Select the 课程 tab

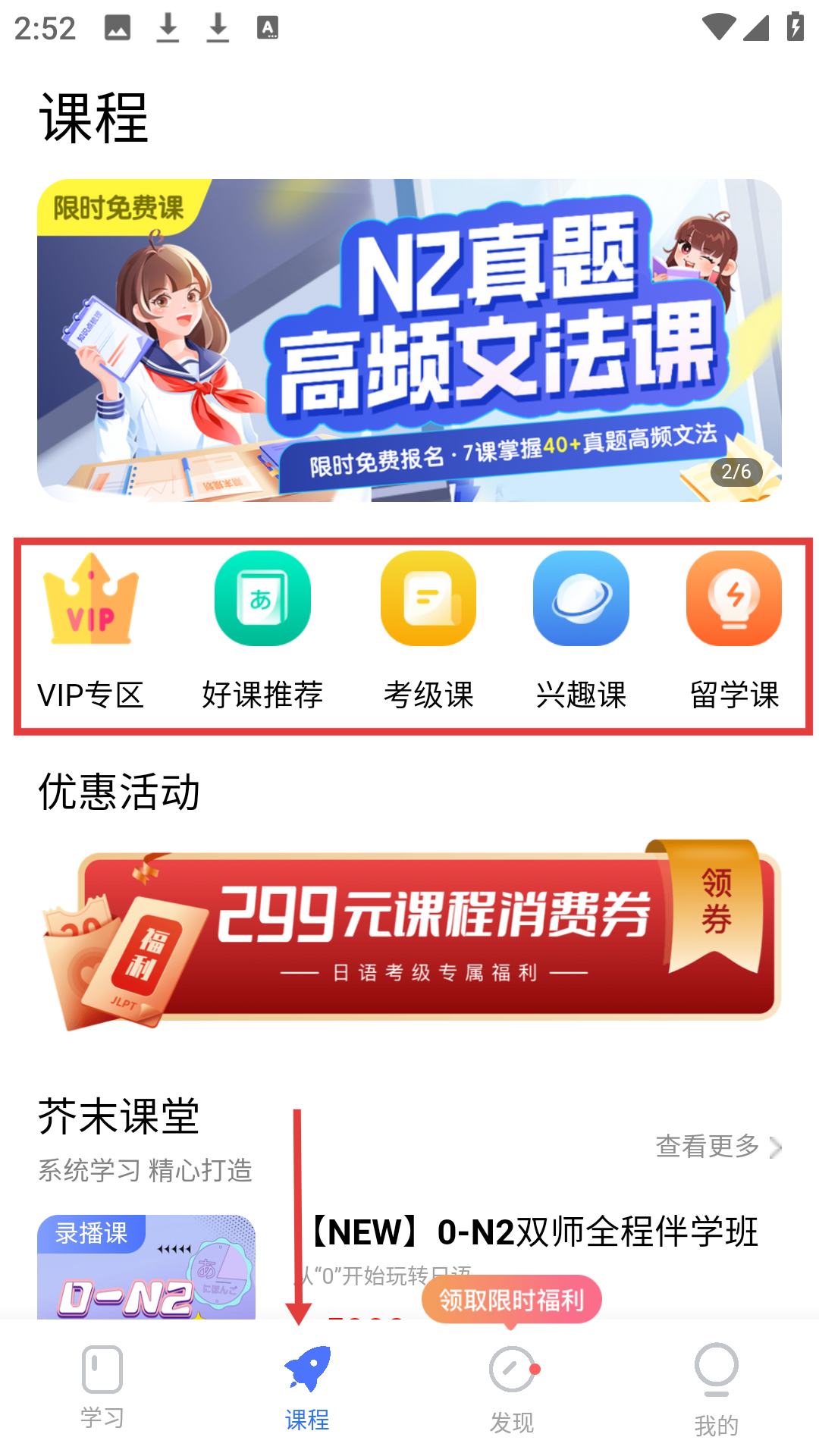tap(307, 1388)
